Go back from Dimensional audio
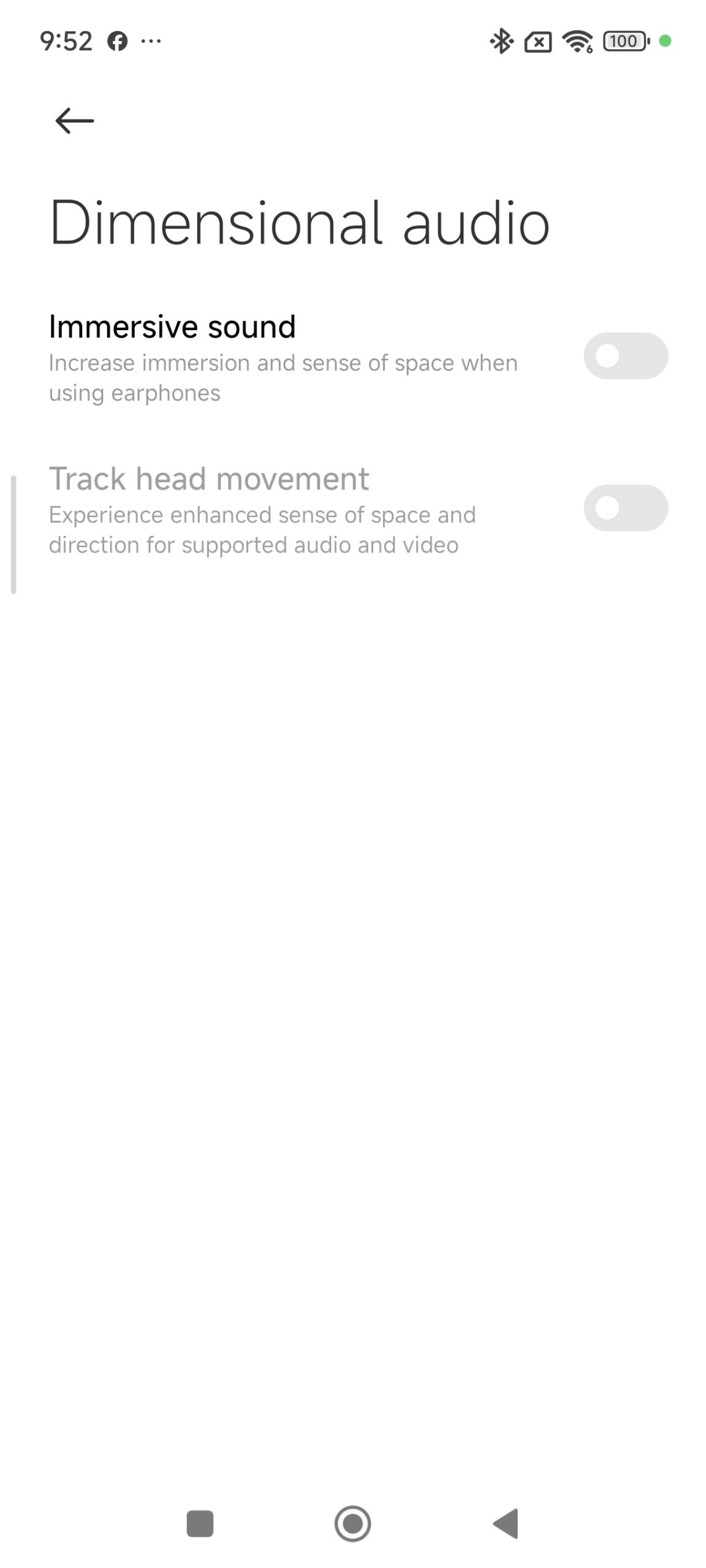The width and height of the screenshot is (706, 1568). click(74, 121)
